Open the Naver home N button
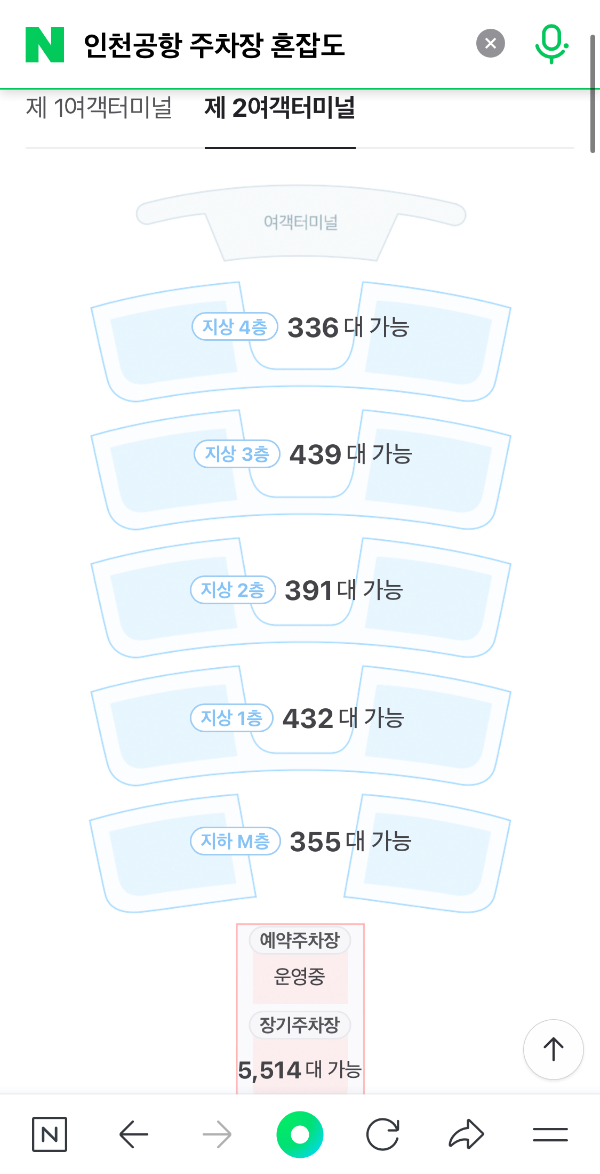The height and width of the screenshot is (1174, 600). 49,1135
